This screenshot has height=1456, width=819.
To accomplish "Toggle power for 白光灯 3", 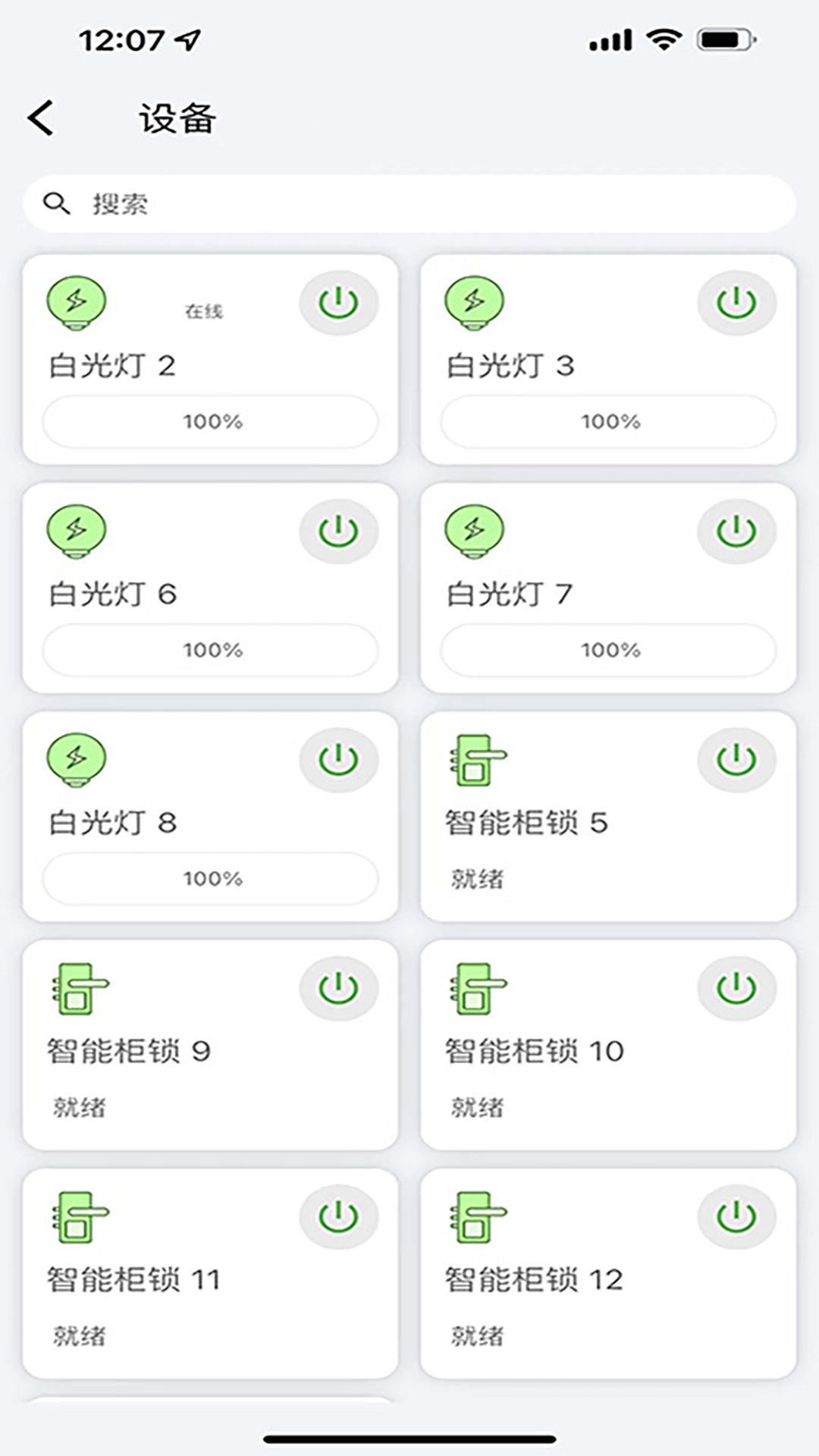I will (736, 303).
